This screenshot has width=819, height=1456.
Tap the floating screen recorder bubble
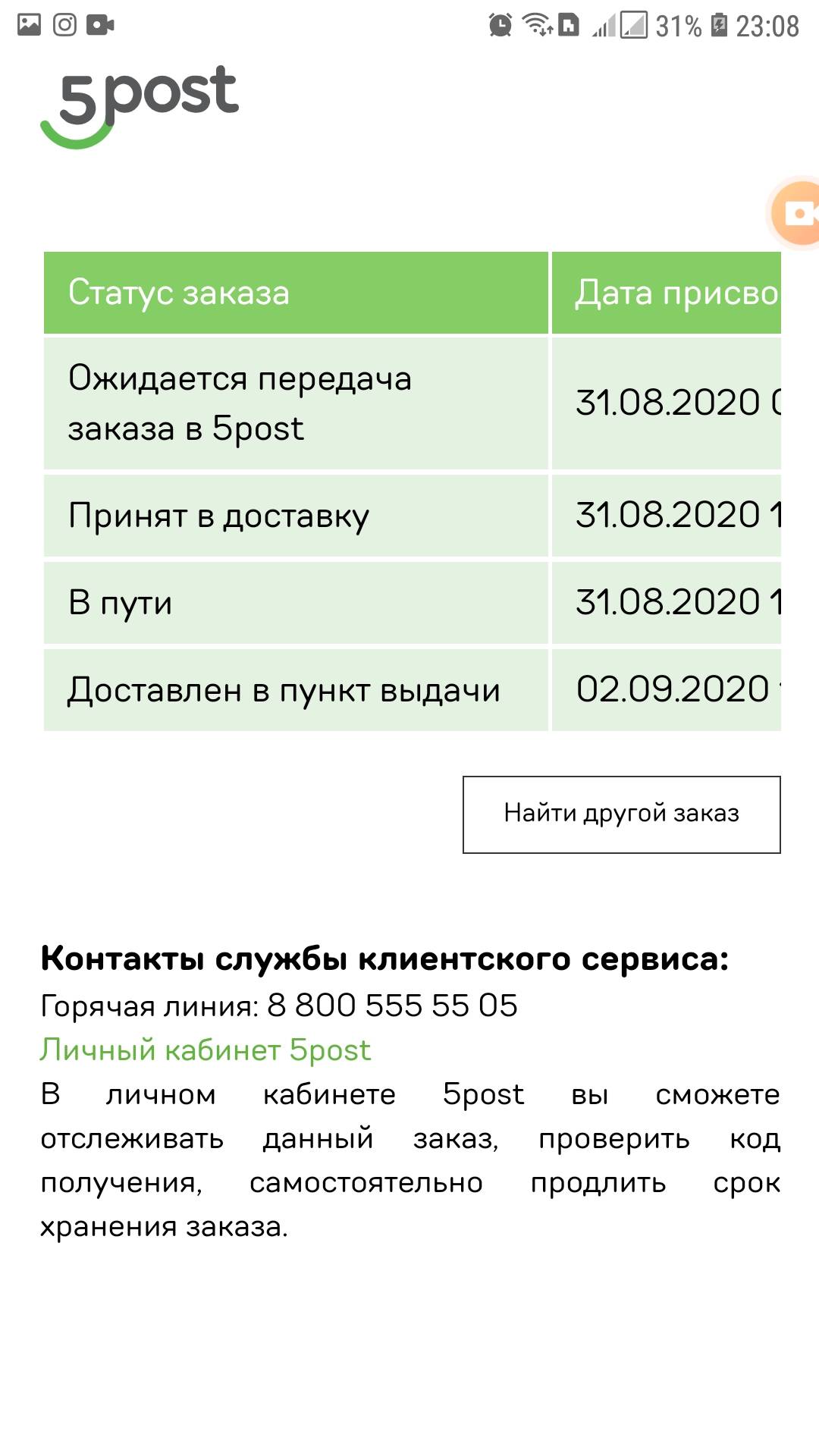point(795,213)
